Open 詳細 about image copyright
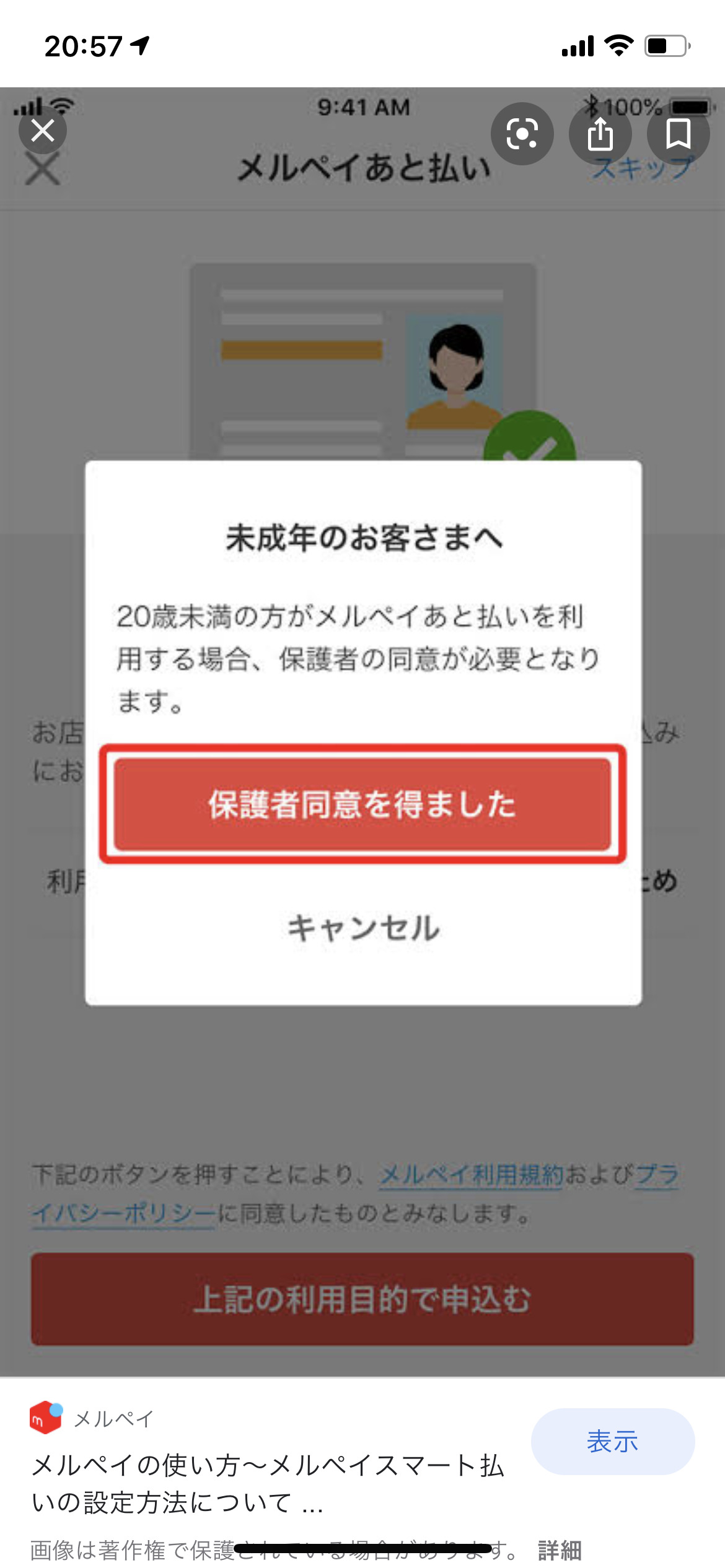This screenshot has height=1568, width=725. click(x=560, y=1550)
